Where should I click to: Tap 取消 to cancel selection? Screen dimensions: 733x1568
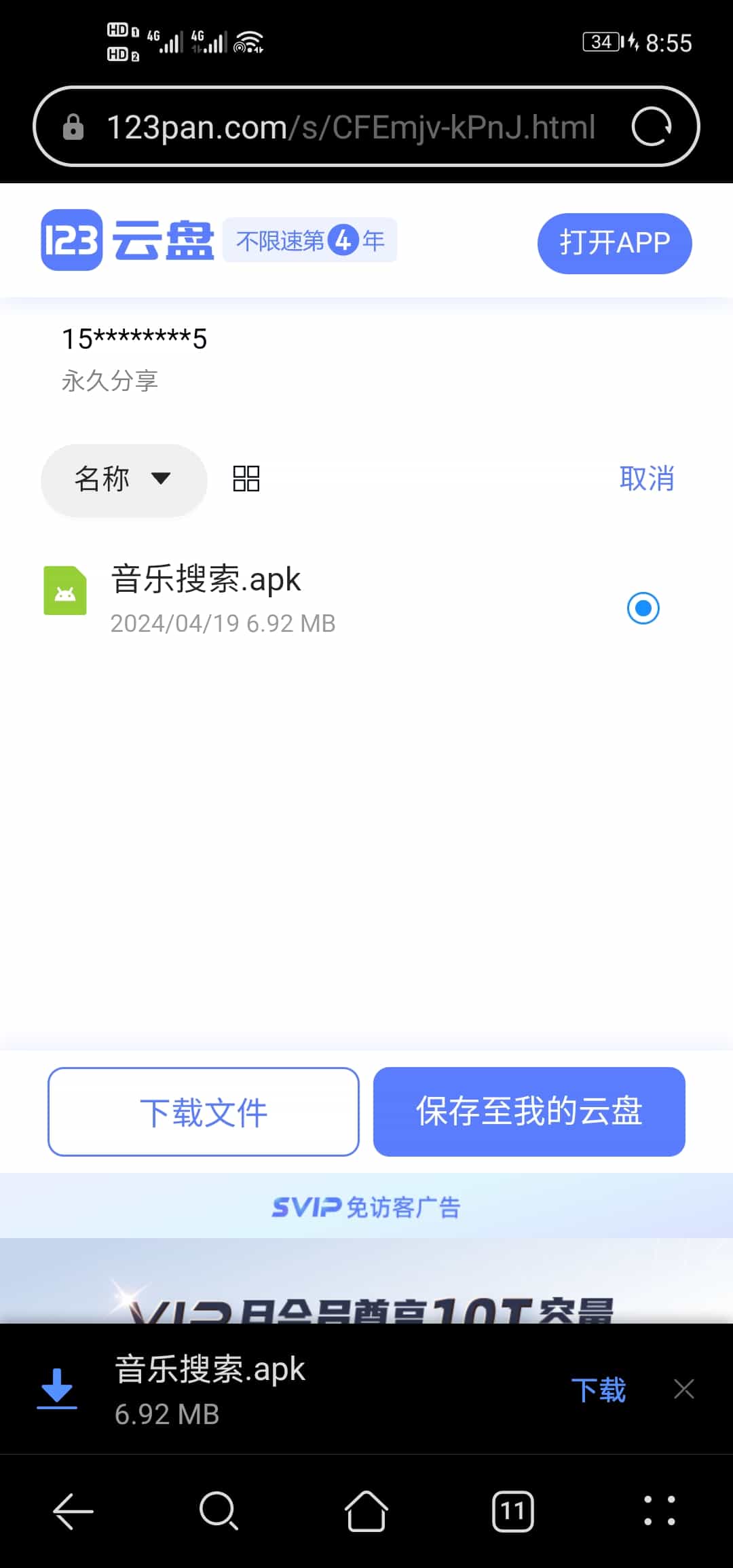(x=646, y=479)
